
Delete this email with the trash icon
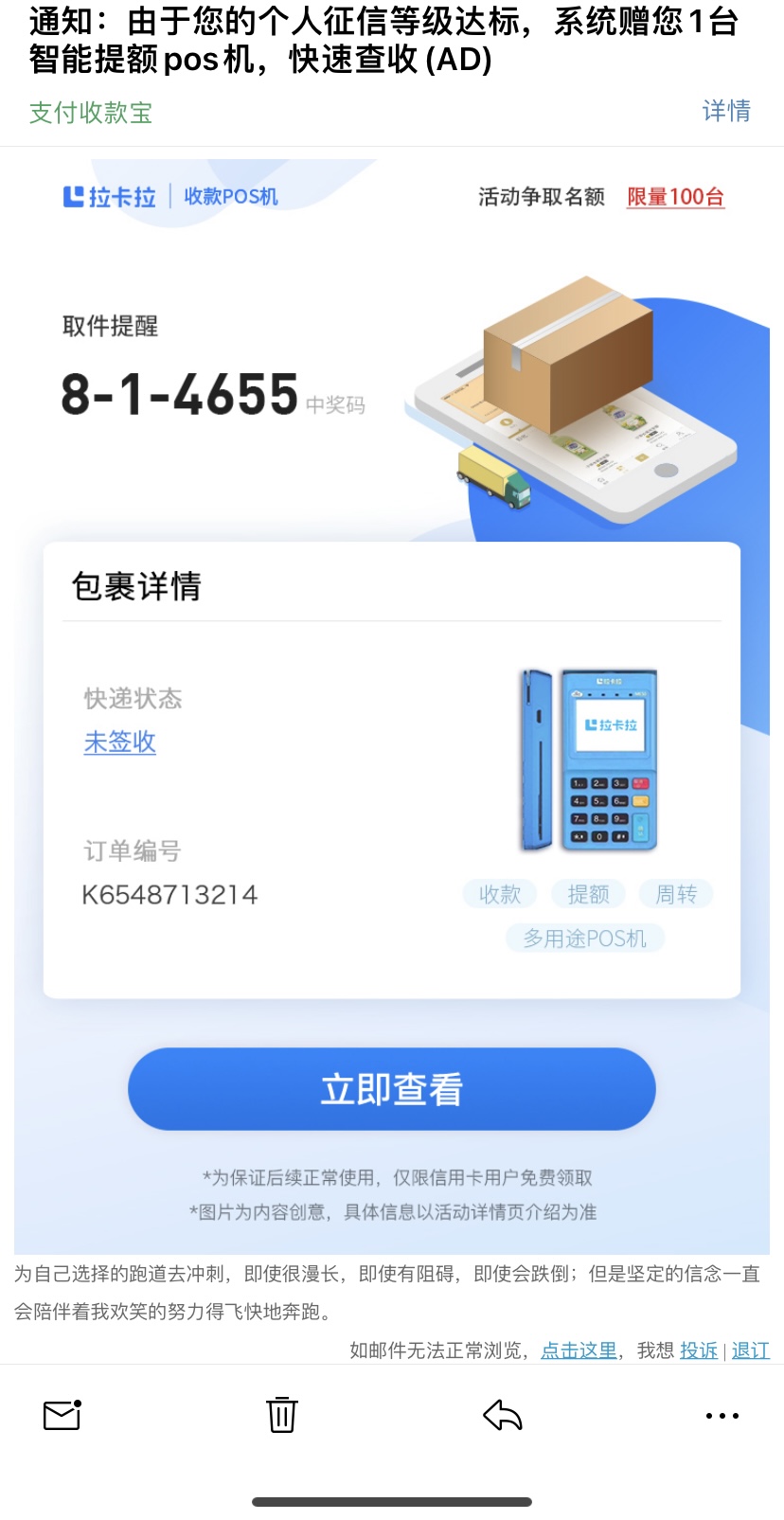point(281,1415)
